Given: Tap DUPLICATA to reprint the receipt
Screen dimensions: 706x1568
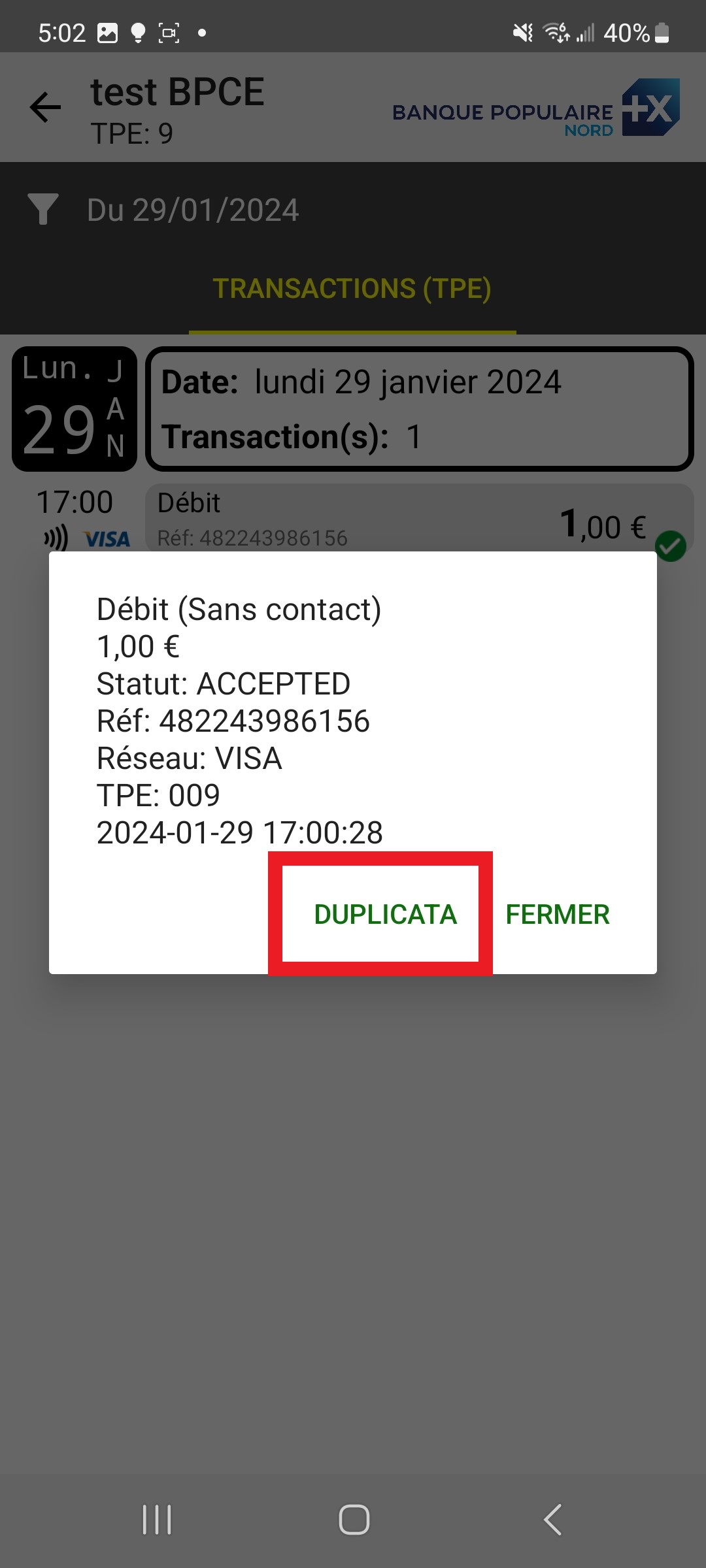Looking at the screenshot, I should click(385, 914).
